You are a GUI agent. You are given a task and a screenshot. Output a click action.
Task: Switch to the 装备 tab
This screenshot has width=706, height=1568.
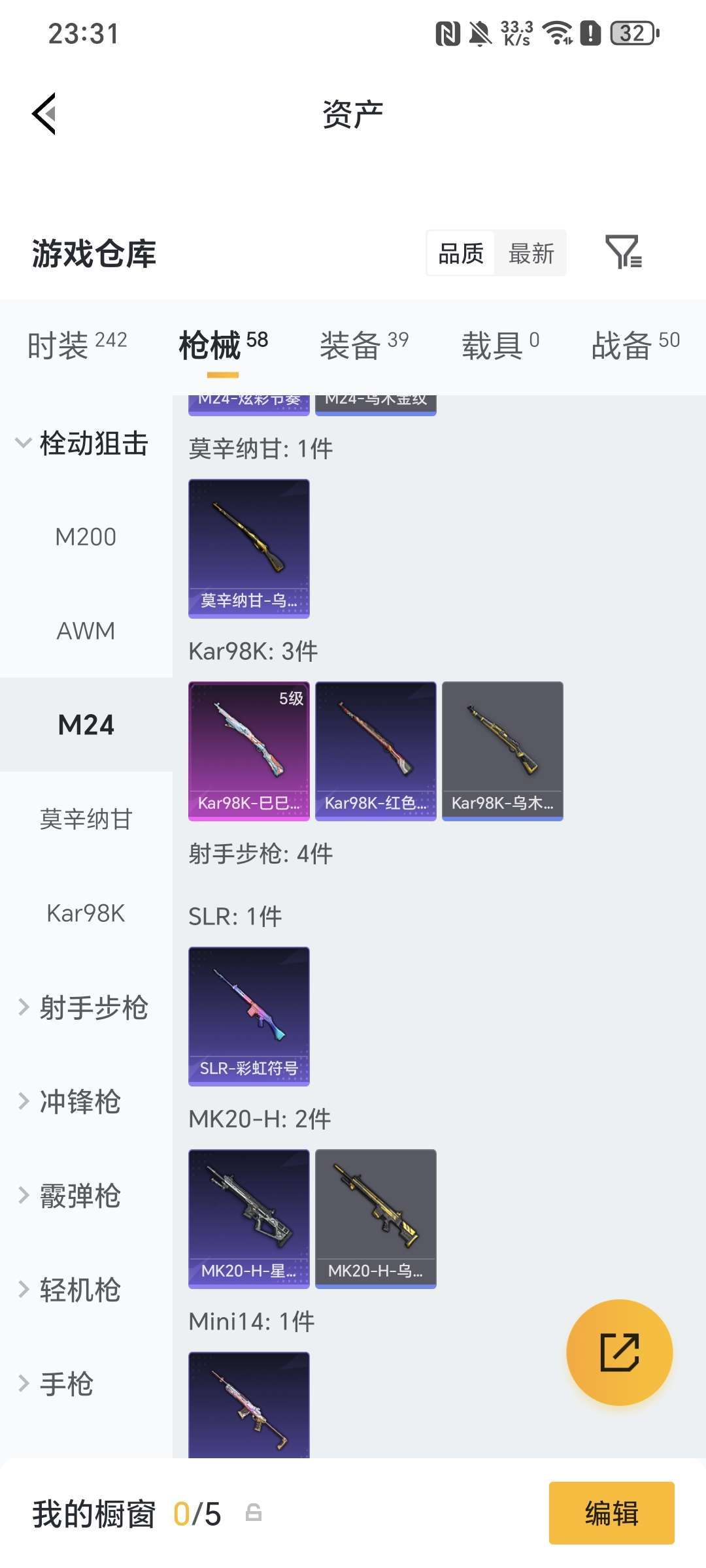(x=363, y=344)
